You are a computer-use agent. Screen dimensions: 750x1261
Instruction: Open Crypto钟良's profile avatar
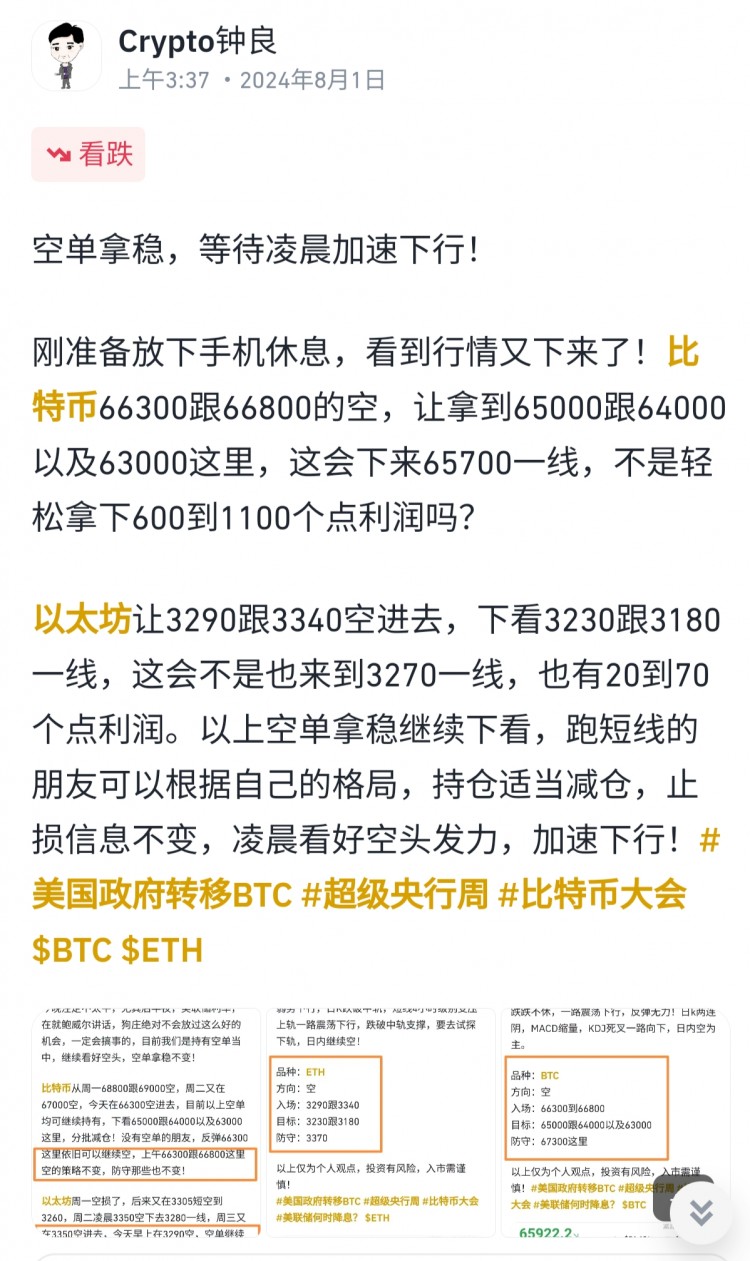tap(66, 56)
